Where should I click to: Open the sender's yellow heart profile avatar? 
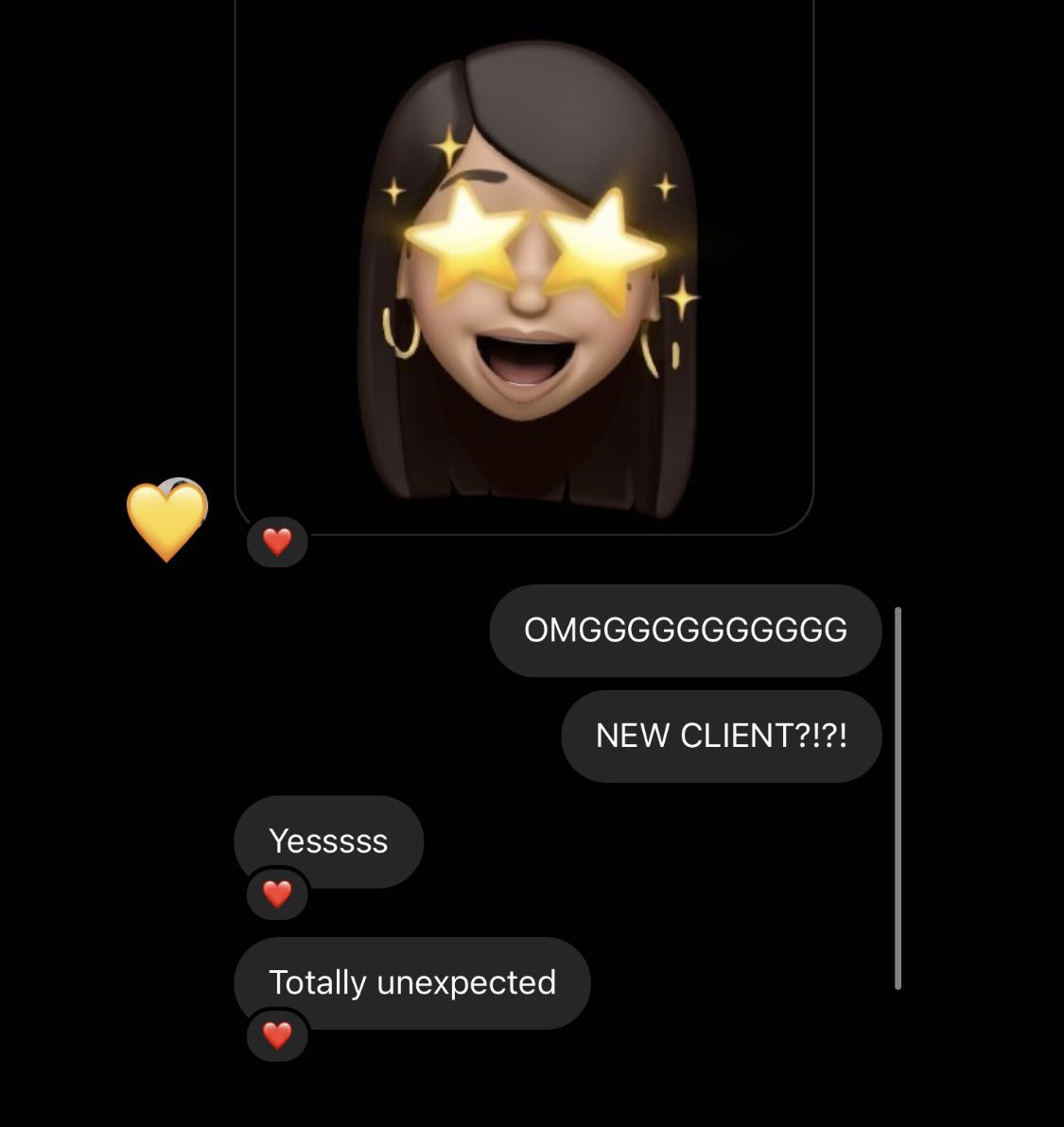tap(166, 519)
